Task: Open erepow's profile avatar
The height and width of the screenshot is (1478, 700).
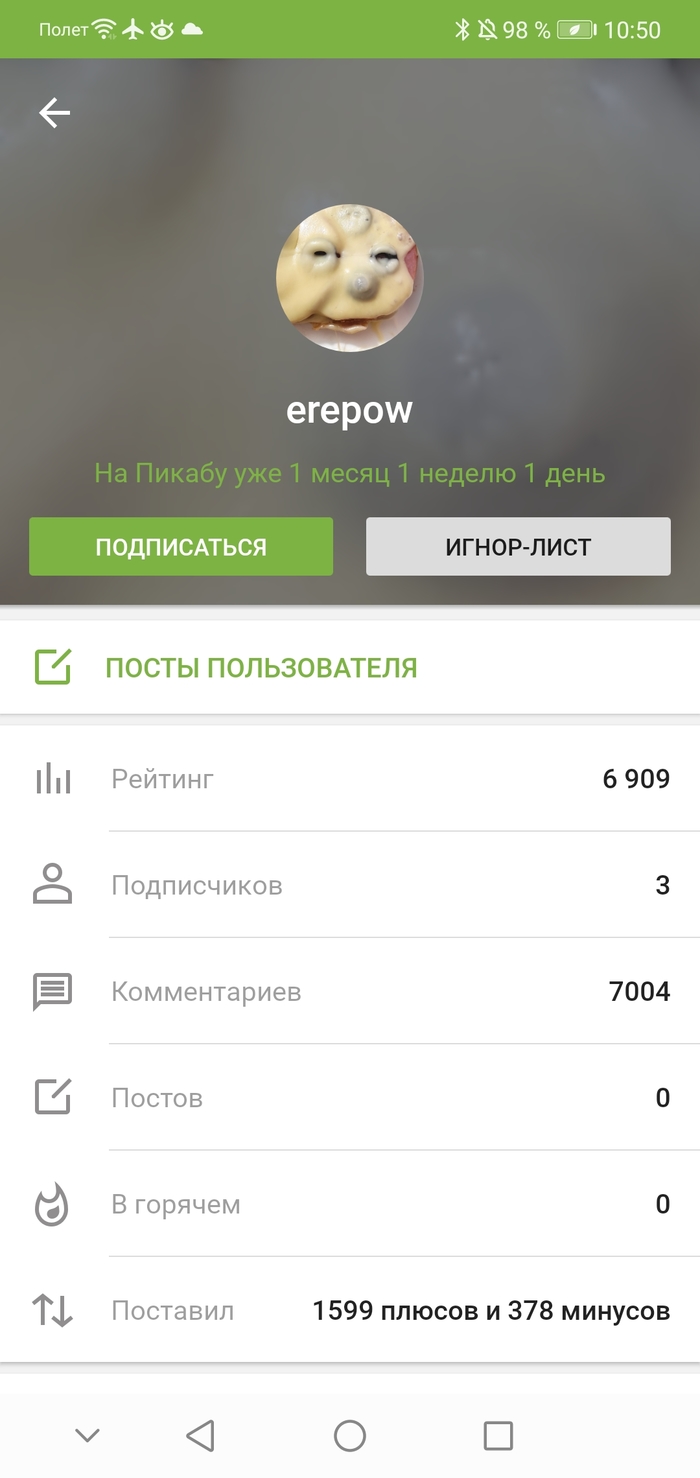Action: tap(349, 279)
